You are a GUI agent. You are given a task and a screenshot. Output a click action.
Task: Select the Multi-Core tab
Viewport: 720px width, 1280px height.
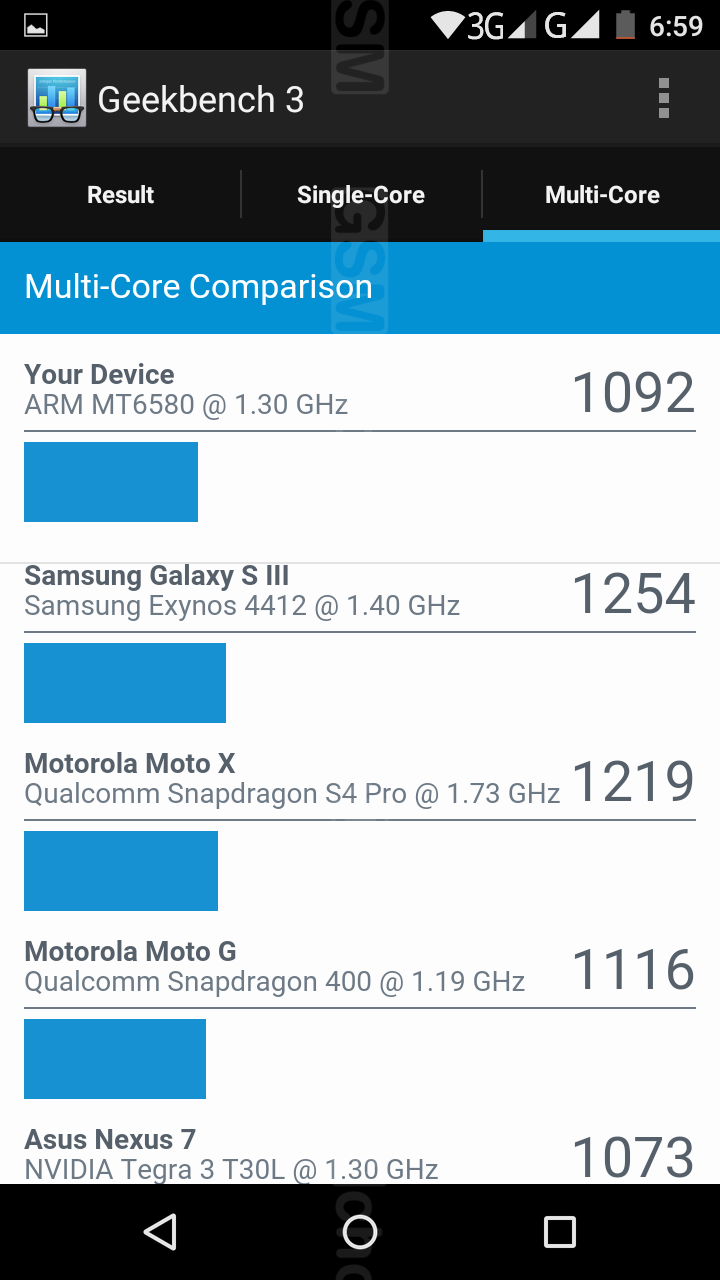[x=602, y=195]
